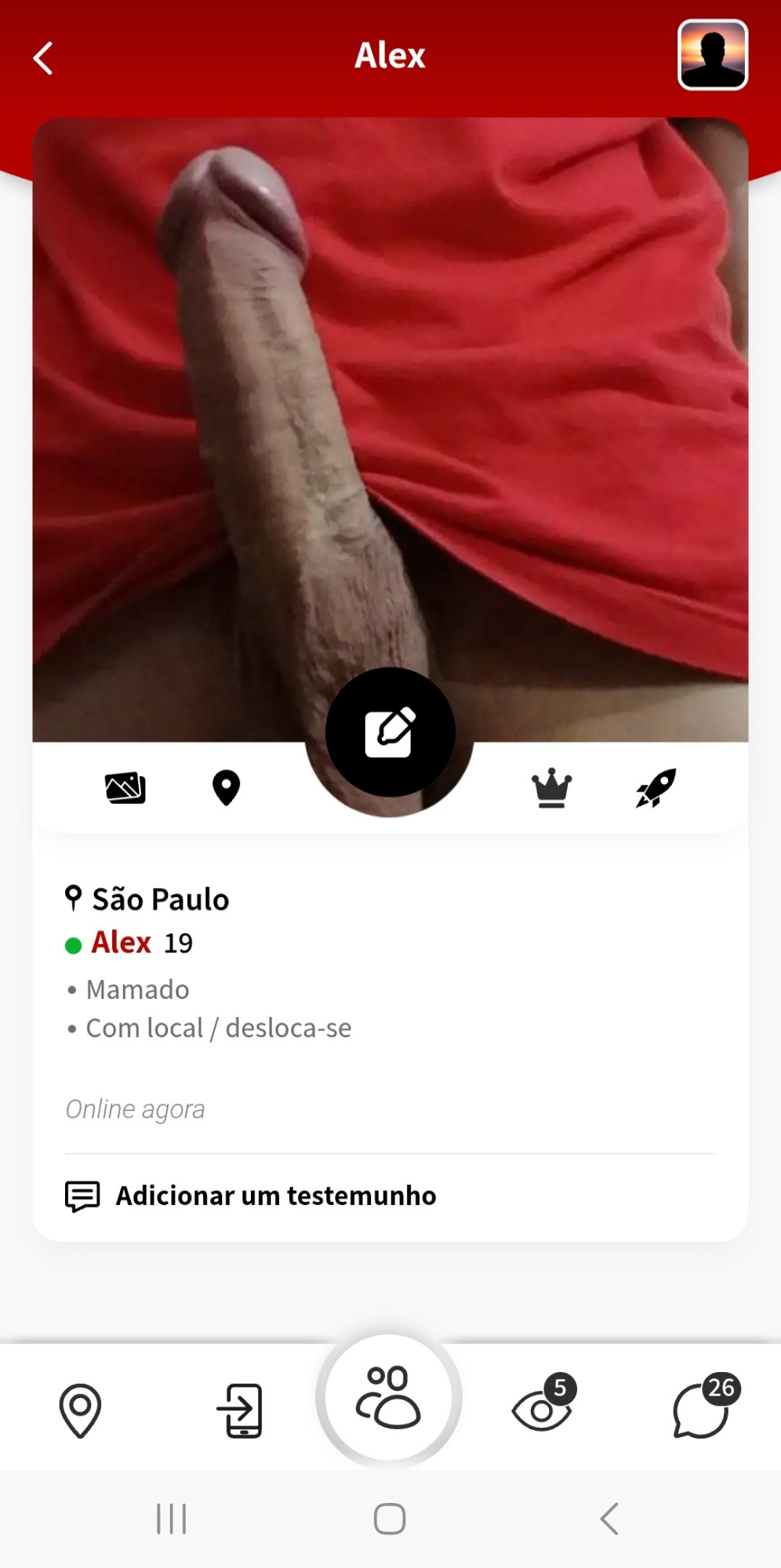Open the system recent apps button

[171, 1519]
